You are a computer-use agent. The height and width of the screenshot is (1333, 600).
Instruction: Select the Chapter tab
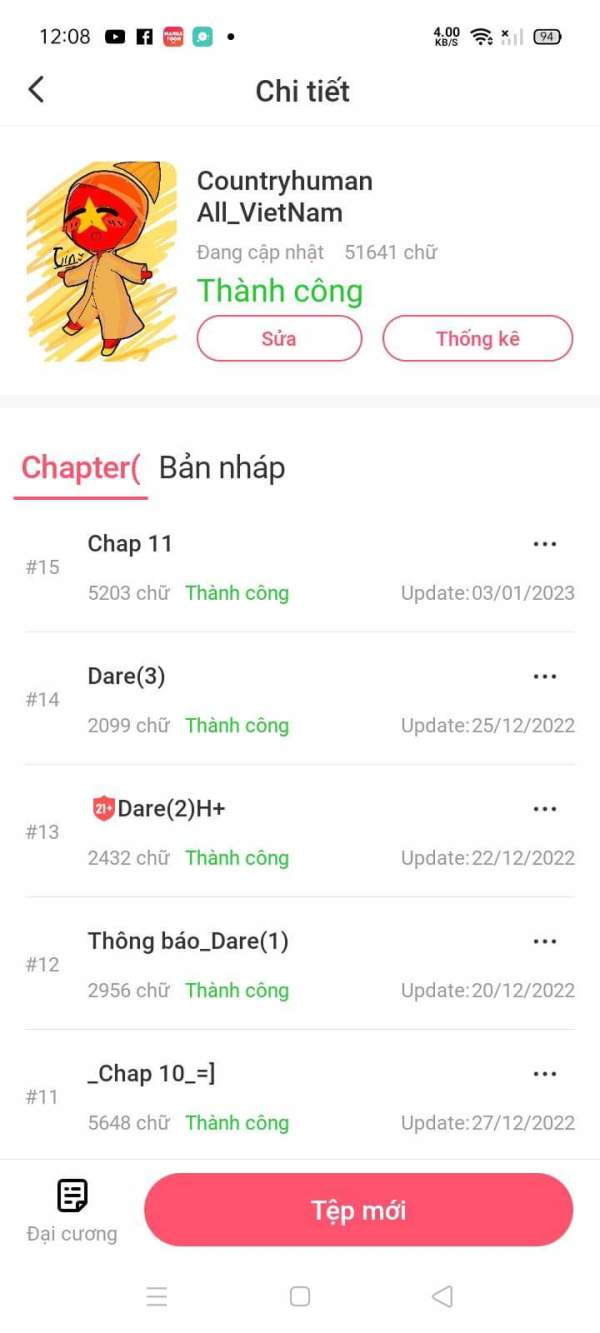point(80,467)
